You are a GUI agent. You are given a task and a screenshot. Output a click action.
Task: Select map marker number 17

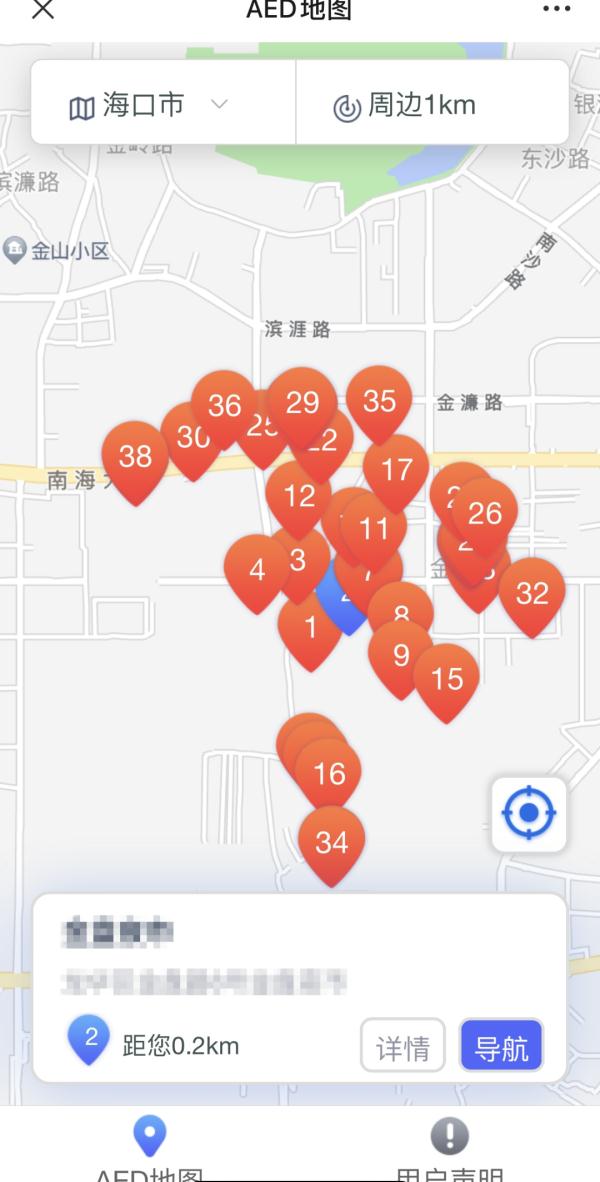(397, 470)
